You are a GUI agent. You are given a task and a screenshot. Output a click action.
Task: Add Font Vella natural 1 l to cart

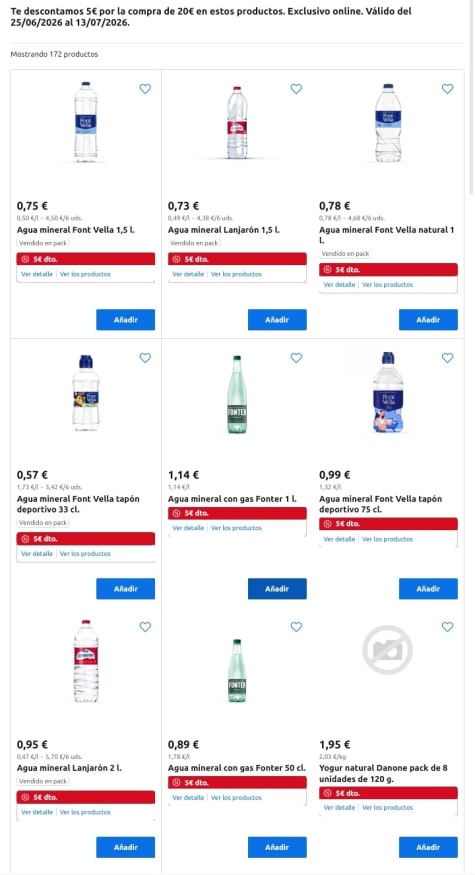pos(428,320)
